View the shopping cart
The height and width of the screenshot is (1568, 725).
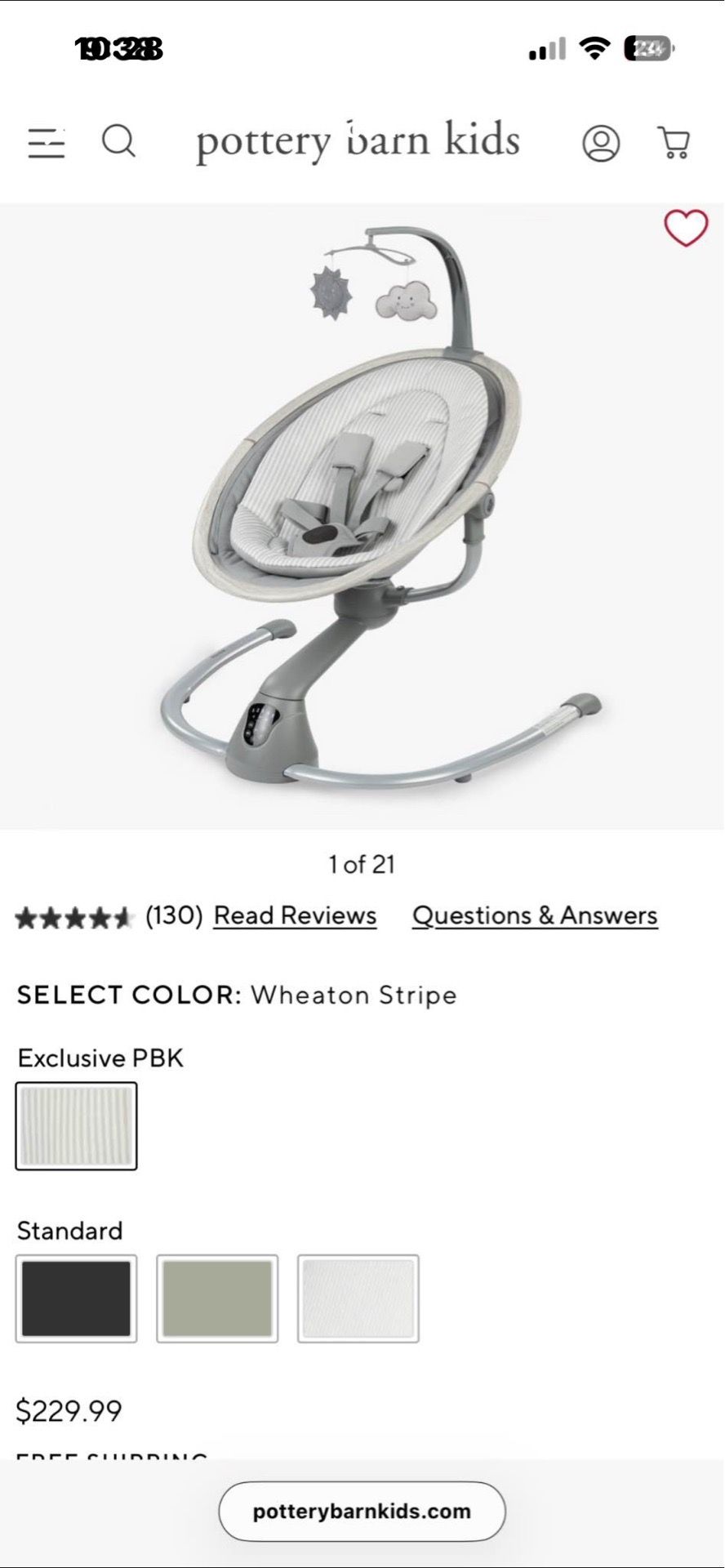tap(674, 143)
